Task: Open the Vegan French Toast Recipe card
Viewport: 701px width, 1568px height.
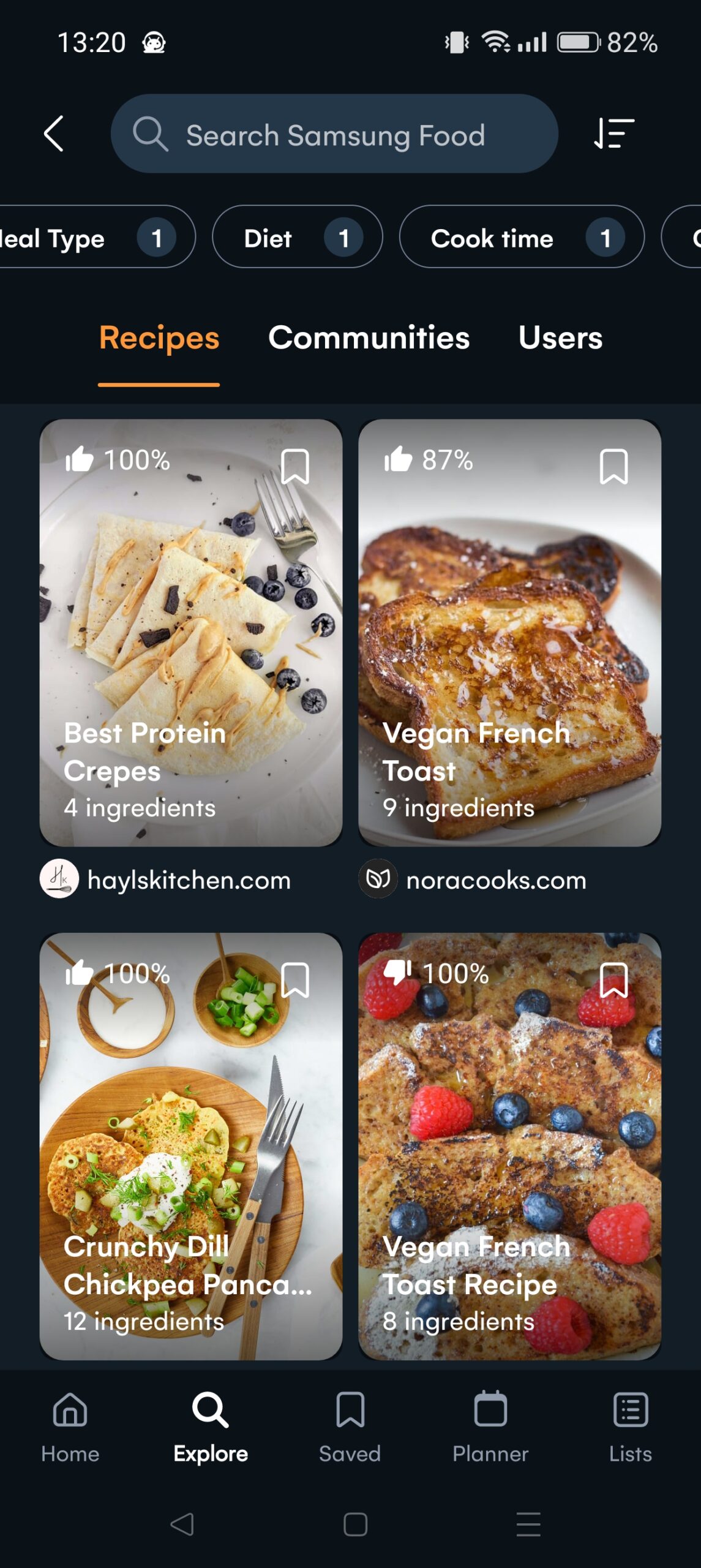Action: pyautogui.click(x=509, y=1147)
